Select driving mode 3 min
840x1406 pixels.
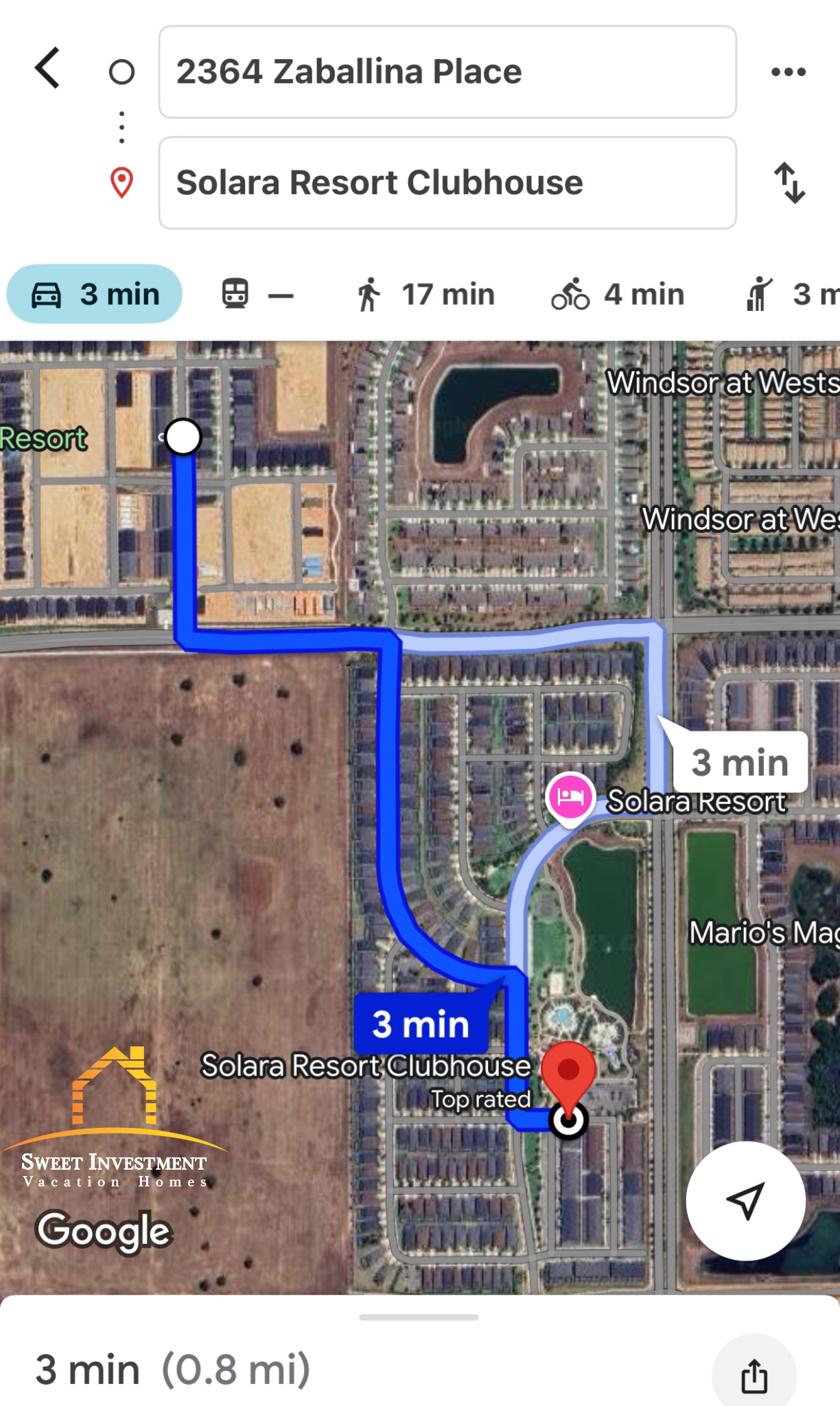point(95,295)
